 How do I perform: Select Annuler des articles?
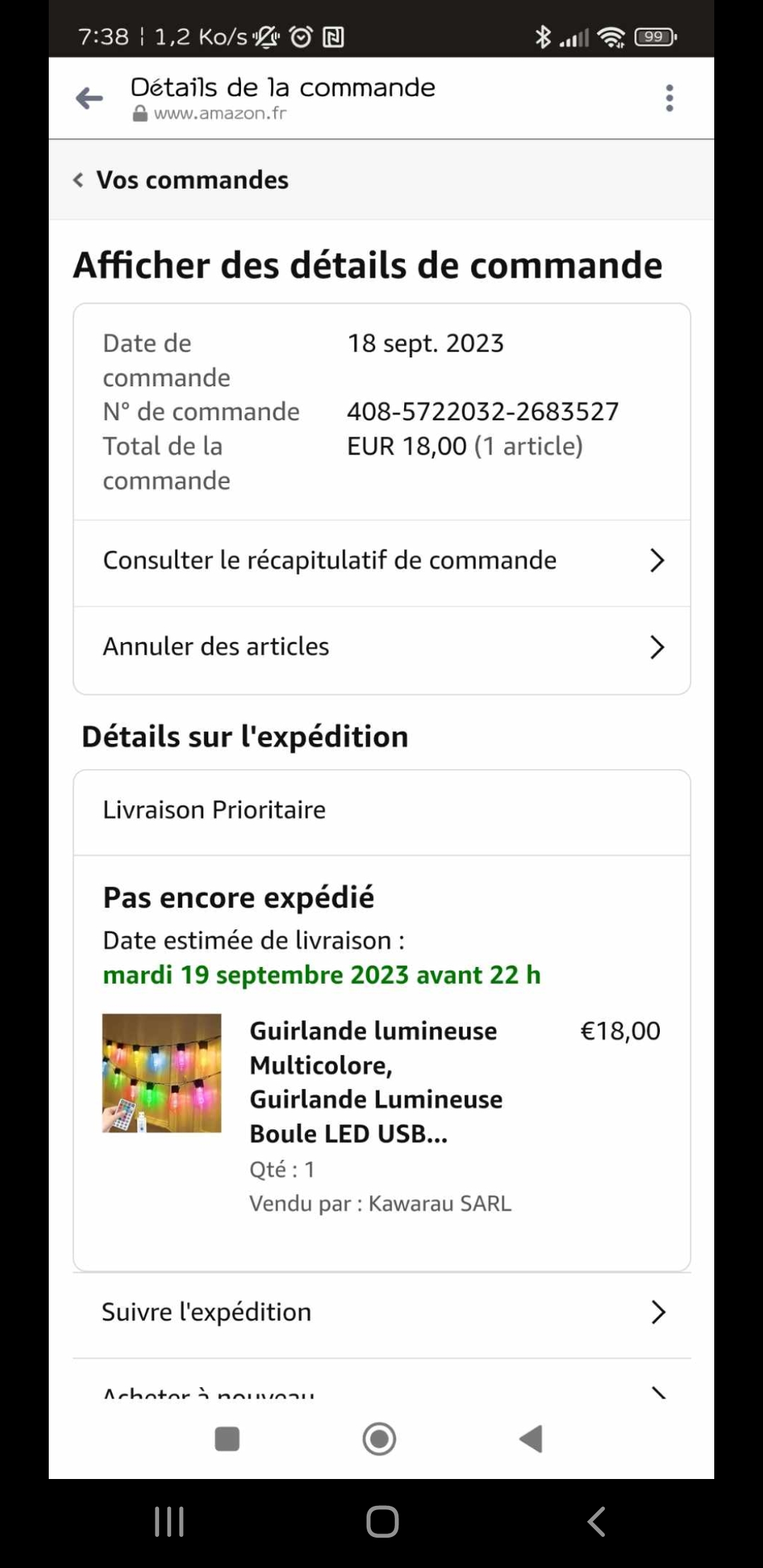click(381, 648)
